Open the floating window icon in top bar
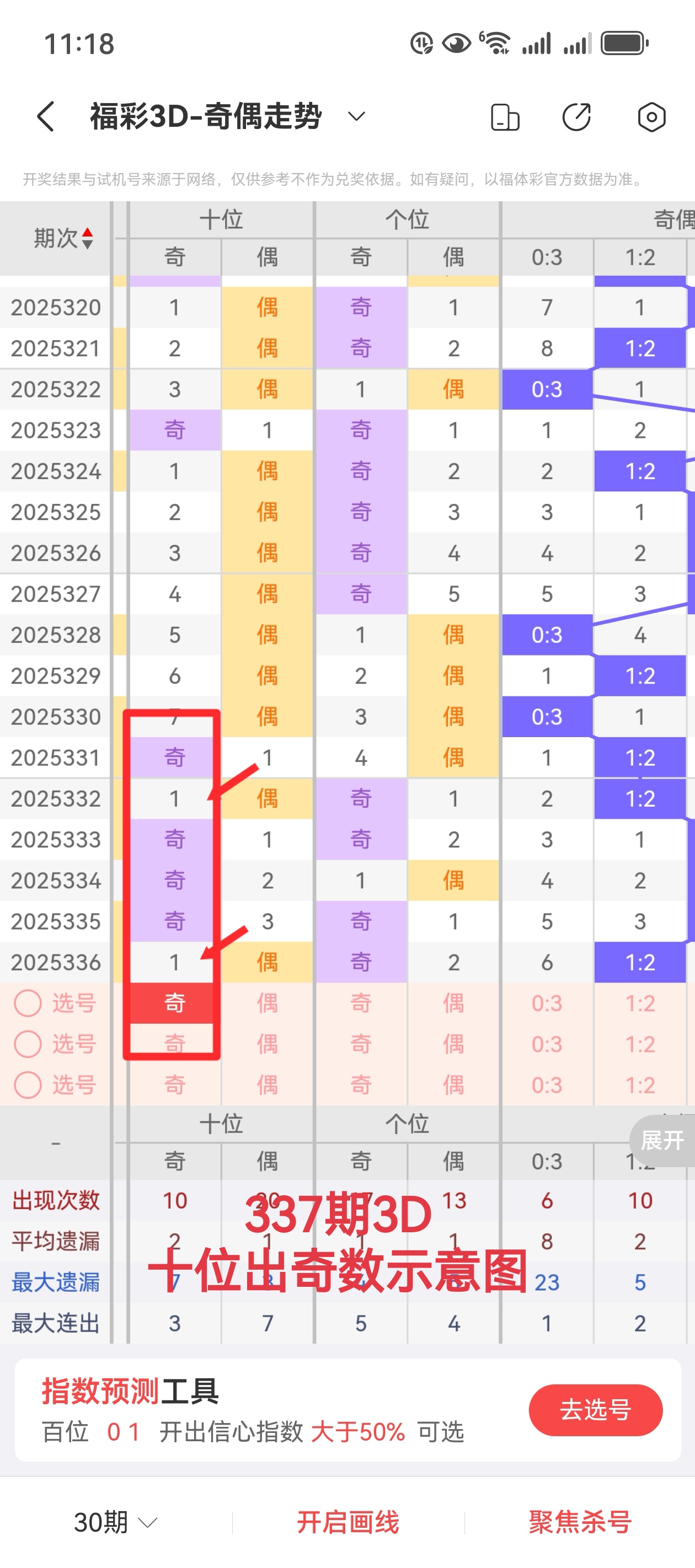Viewport: 695px width, 1568px height. coord(504,117)
